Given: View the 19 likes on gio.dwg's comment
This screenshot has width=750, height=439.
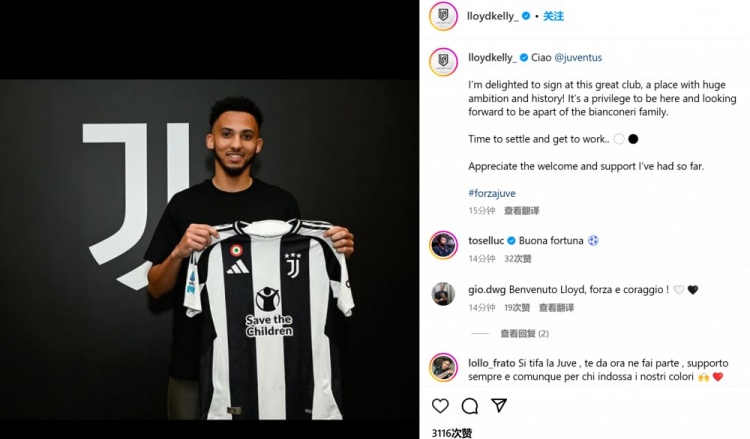Looking at the screenshot, I should 517,307.
